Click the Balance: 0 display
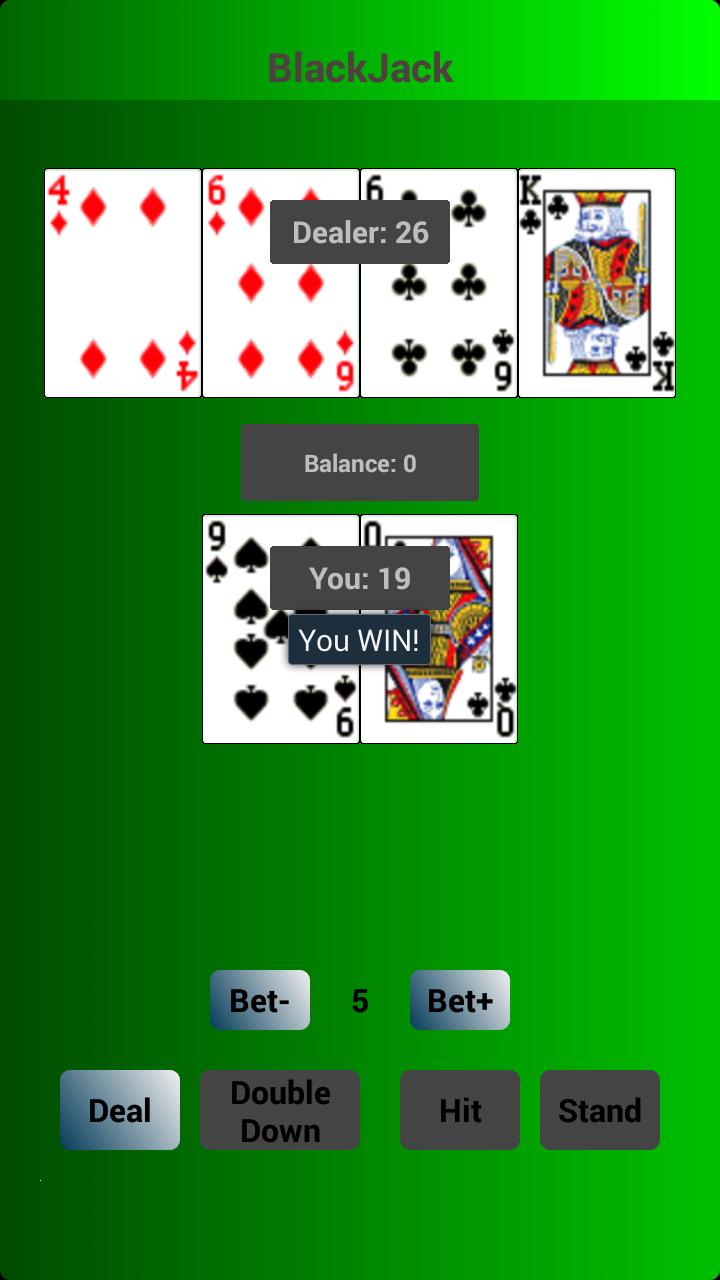This screenshot has width=720, height=1280. [x=359, y=462]
